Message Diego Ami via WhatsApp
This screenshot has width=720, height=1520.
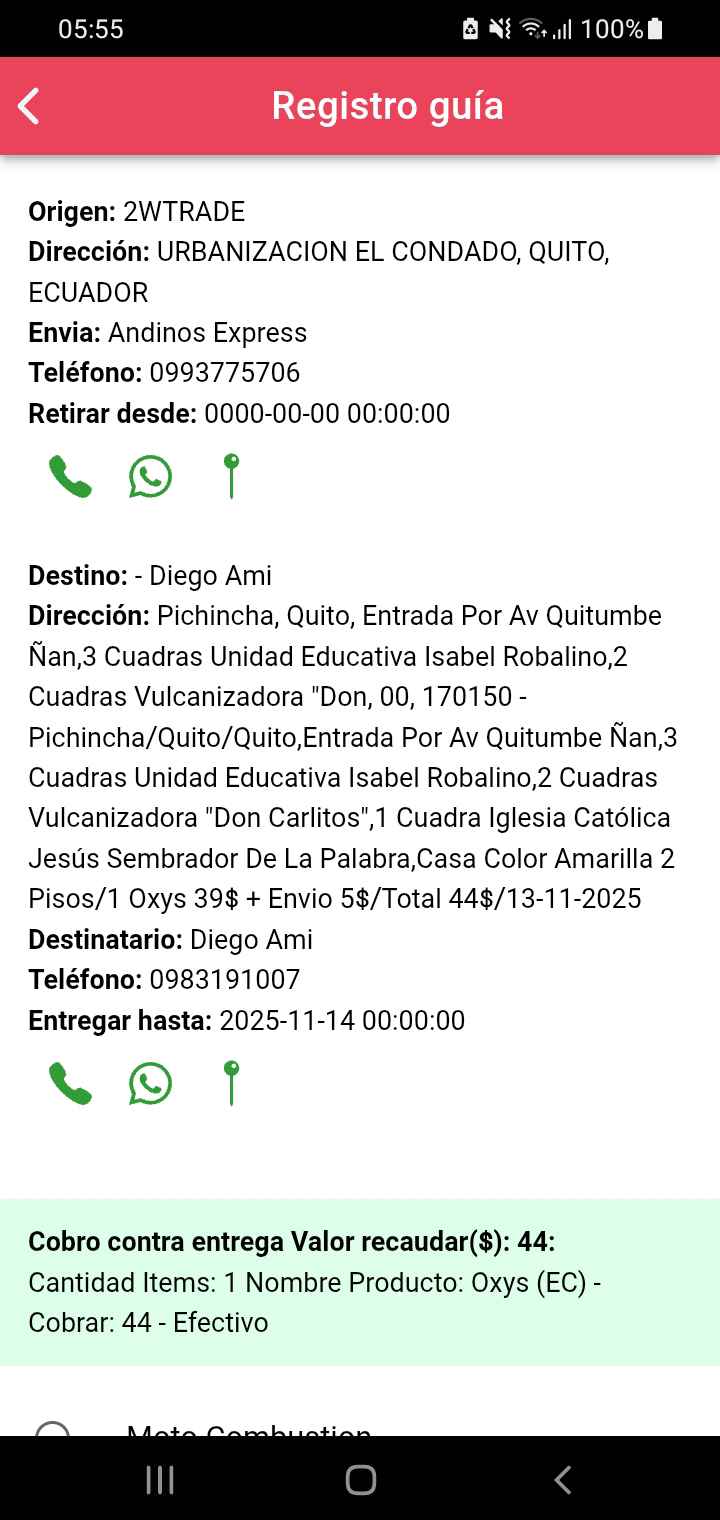150,1083
